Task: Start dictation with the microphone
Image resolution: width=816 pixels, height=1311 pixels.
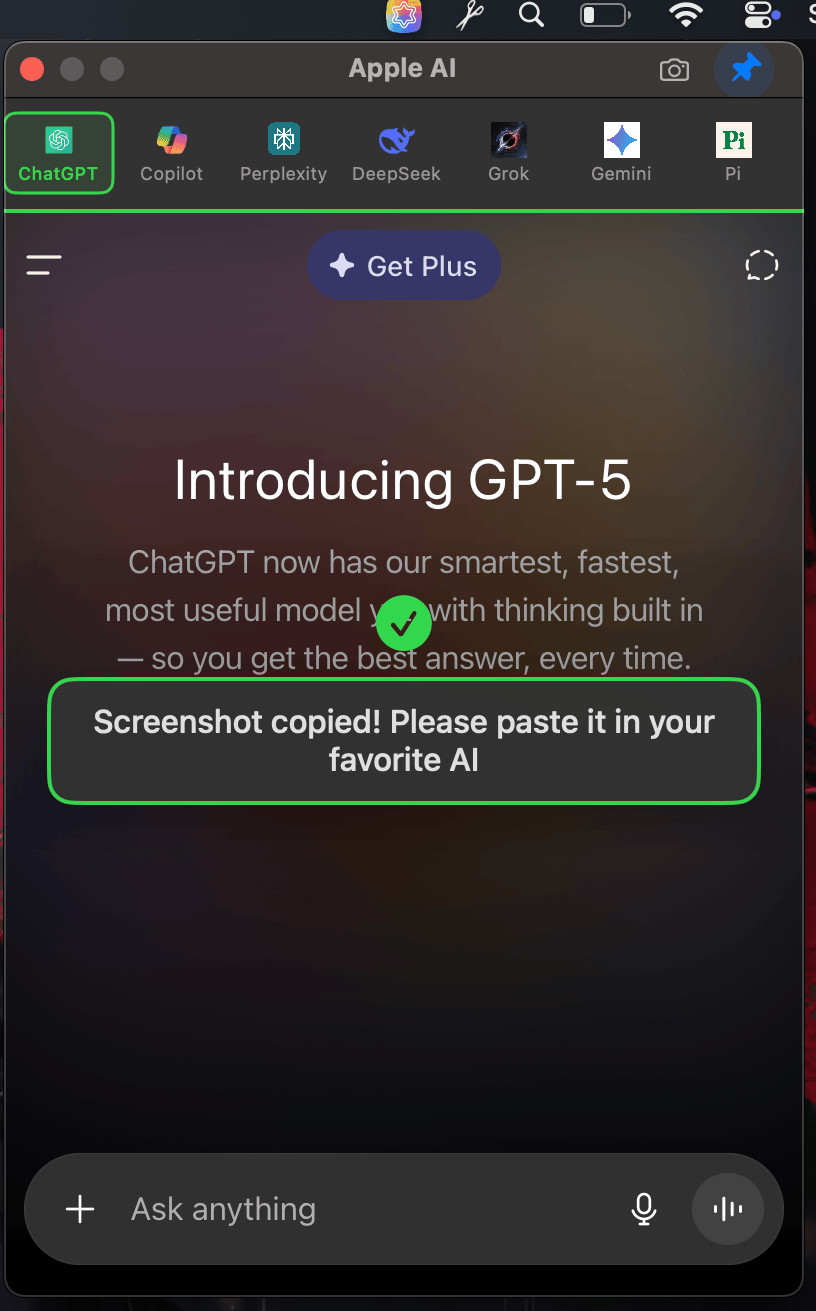Action: pos(644,1209)
